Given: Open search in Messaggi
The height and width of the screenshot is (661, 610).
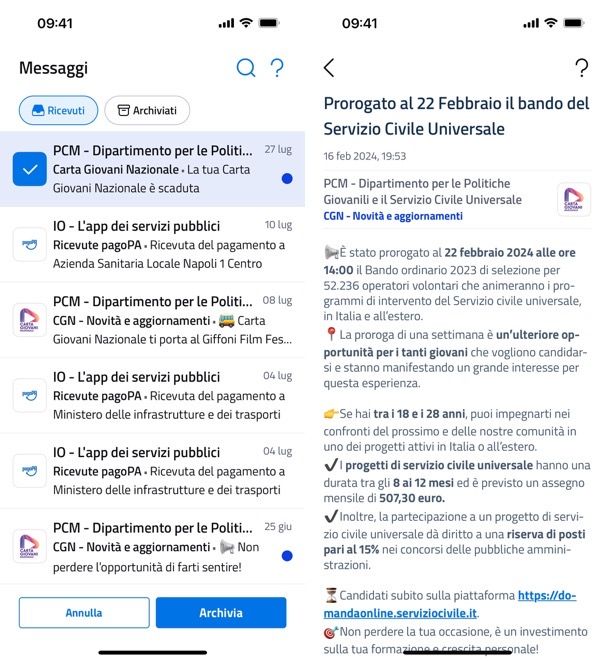Looking at the screenshot, I should [x=245, y=68].
